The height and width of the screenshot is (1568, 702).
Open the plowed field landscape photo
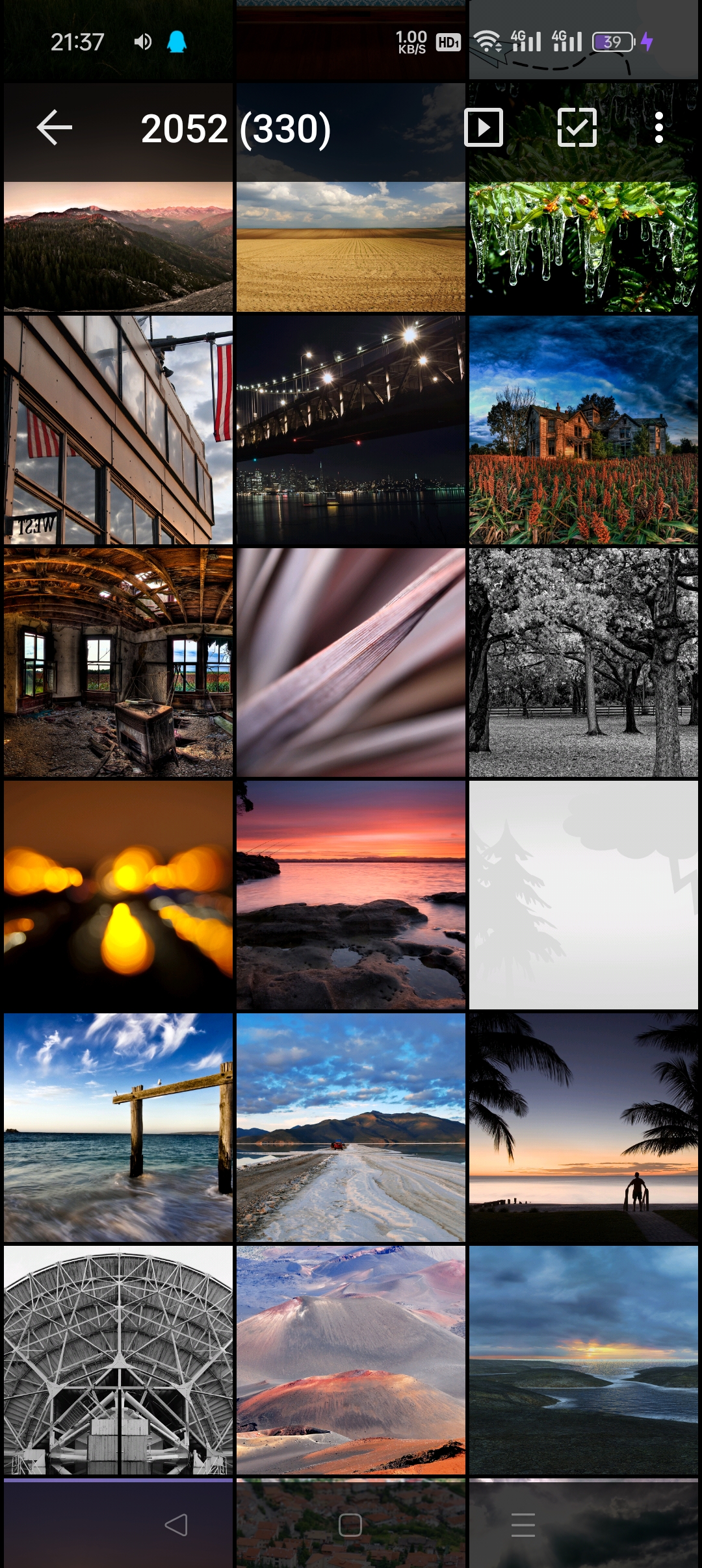pyautogui.click(x=350, y=247)
